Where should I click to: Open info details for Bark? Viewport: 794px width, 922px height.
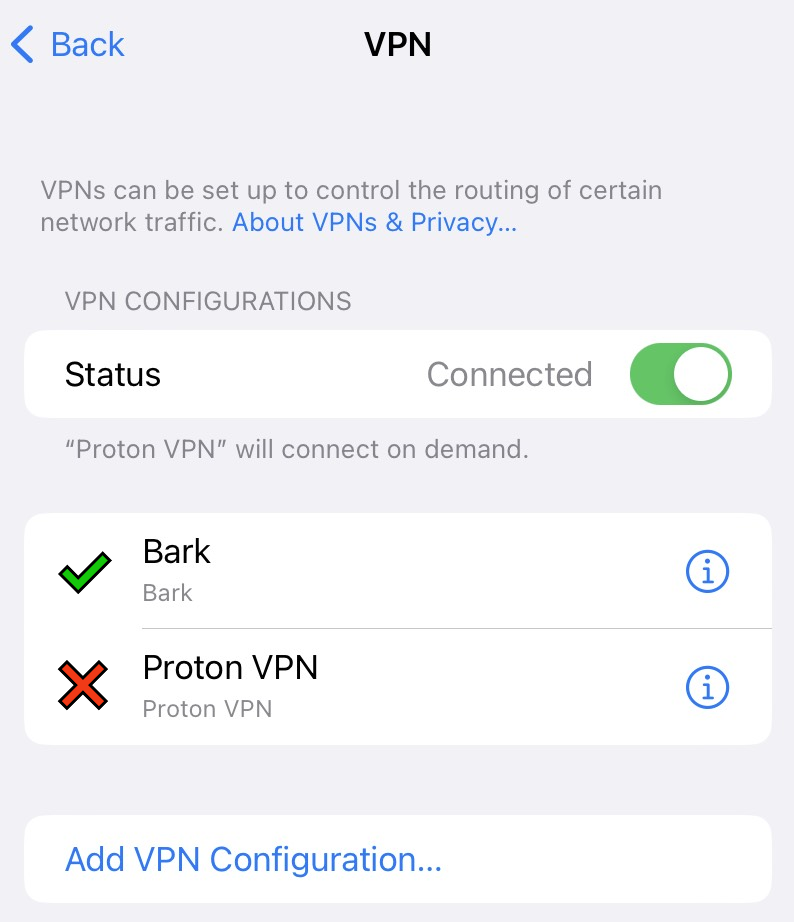click(708, 571)
